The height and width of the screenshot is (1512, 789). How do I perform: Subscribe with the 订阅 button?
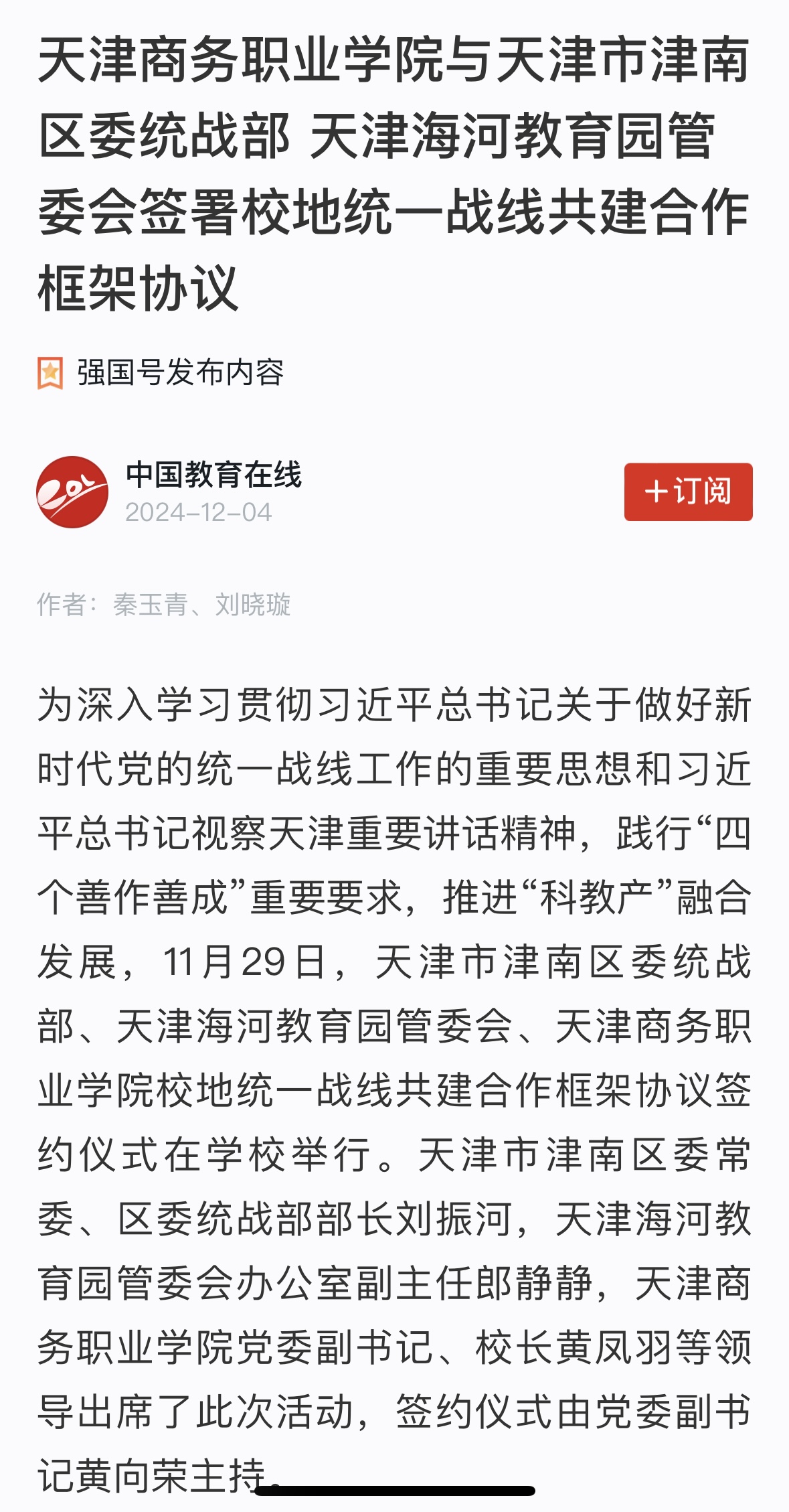688,492
